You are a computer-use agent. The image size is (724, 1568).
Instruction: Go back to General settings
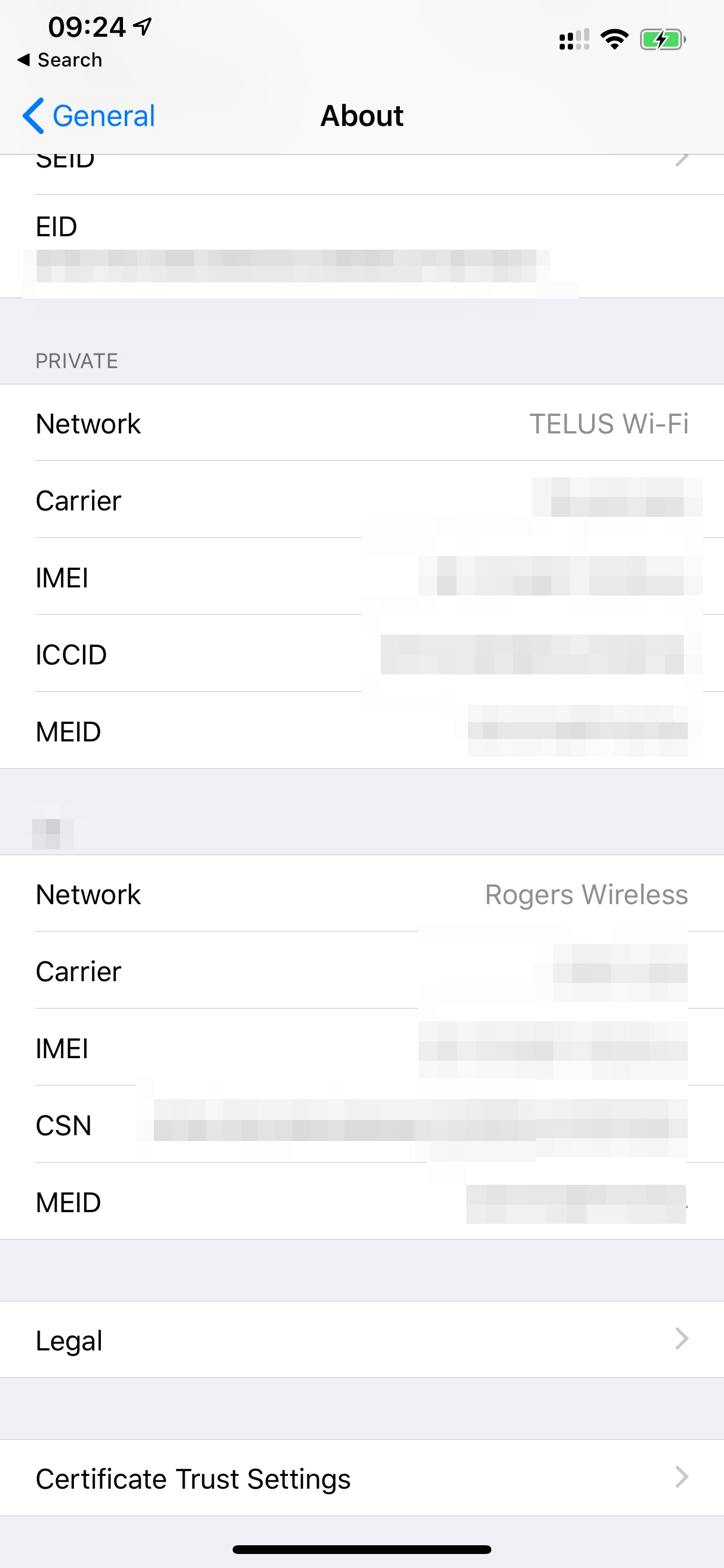(x=89, y=116)
